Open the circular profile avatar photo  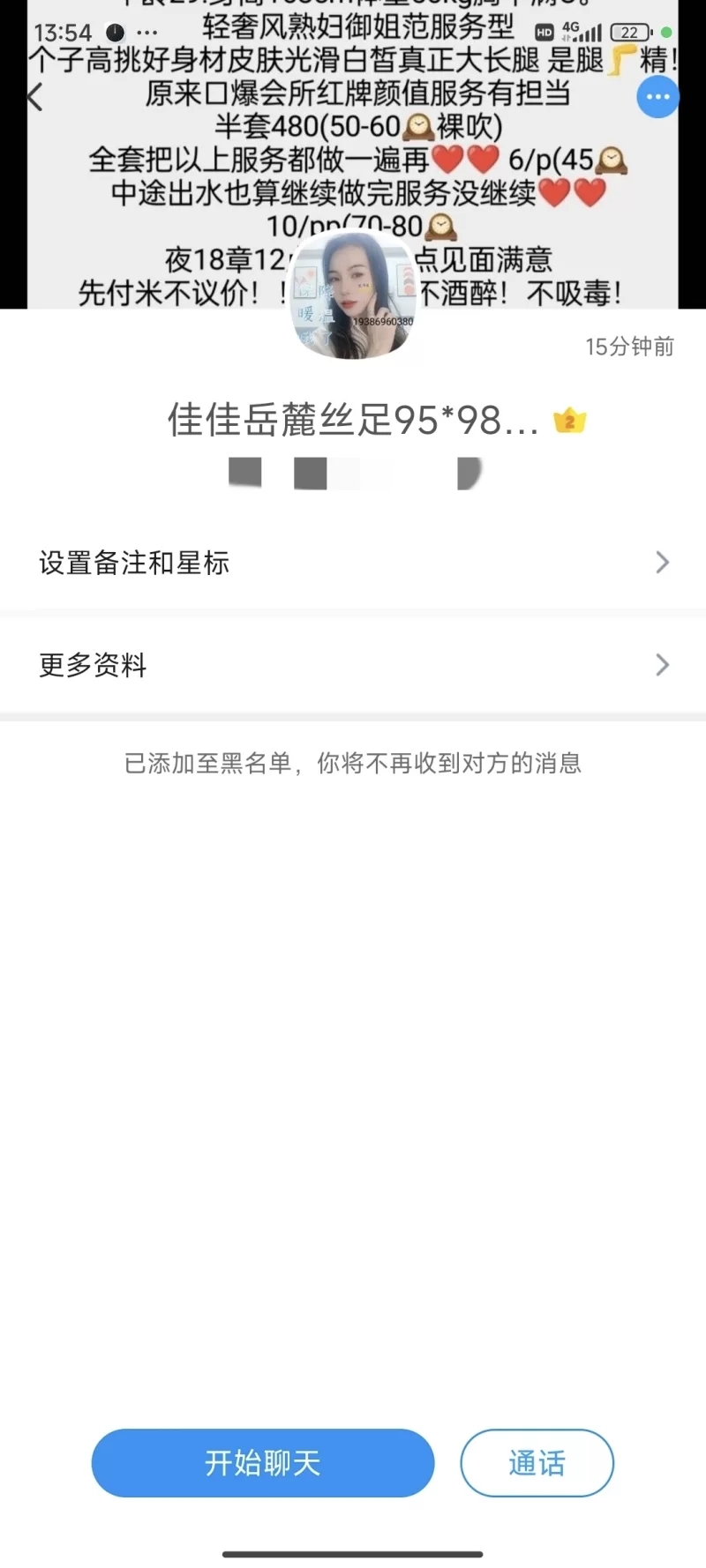pos(354,298)
